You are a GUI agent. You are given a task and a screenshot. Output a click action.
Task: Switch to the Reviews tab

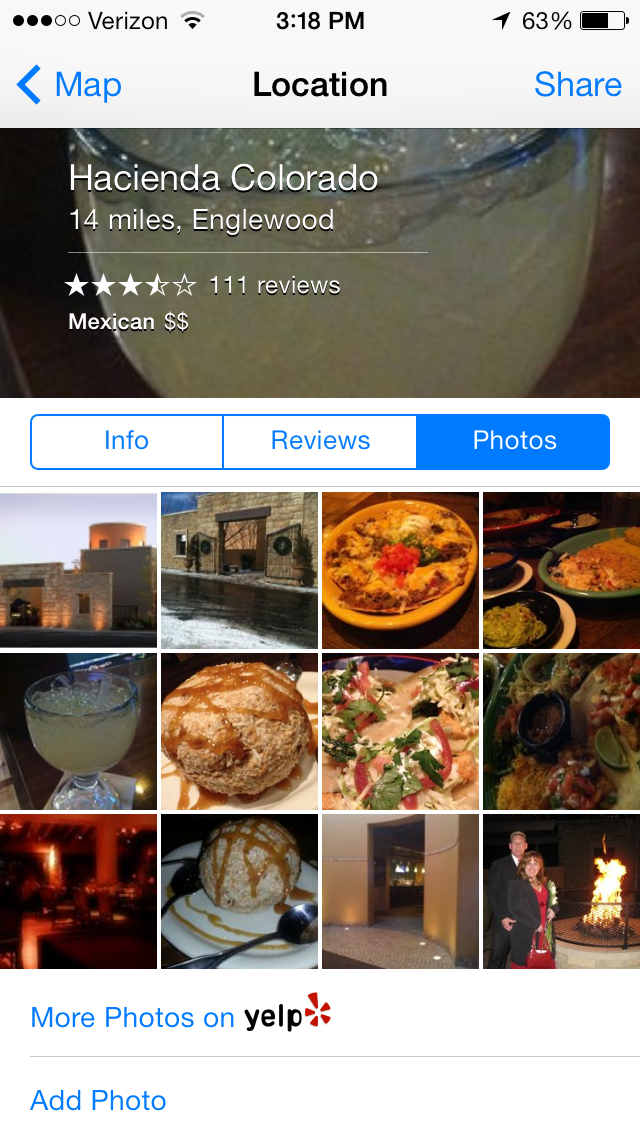click(x=320, y=441)
